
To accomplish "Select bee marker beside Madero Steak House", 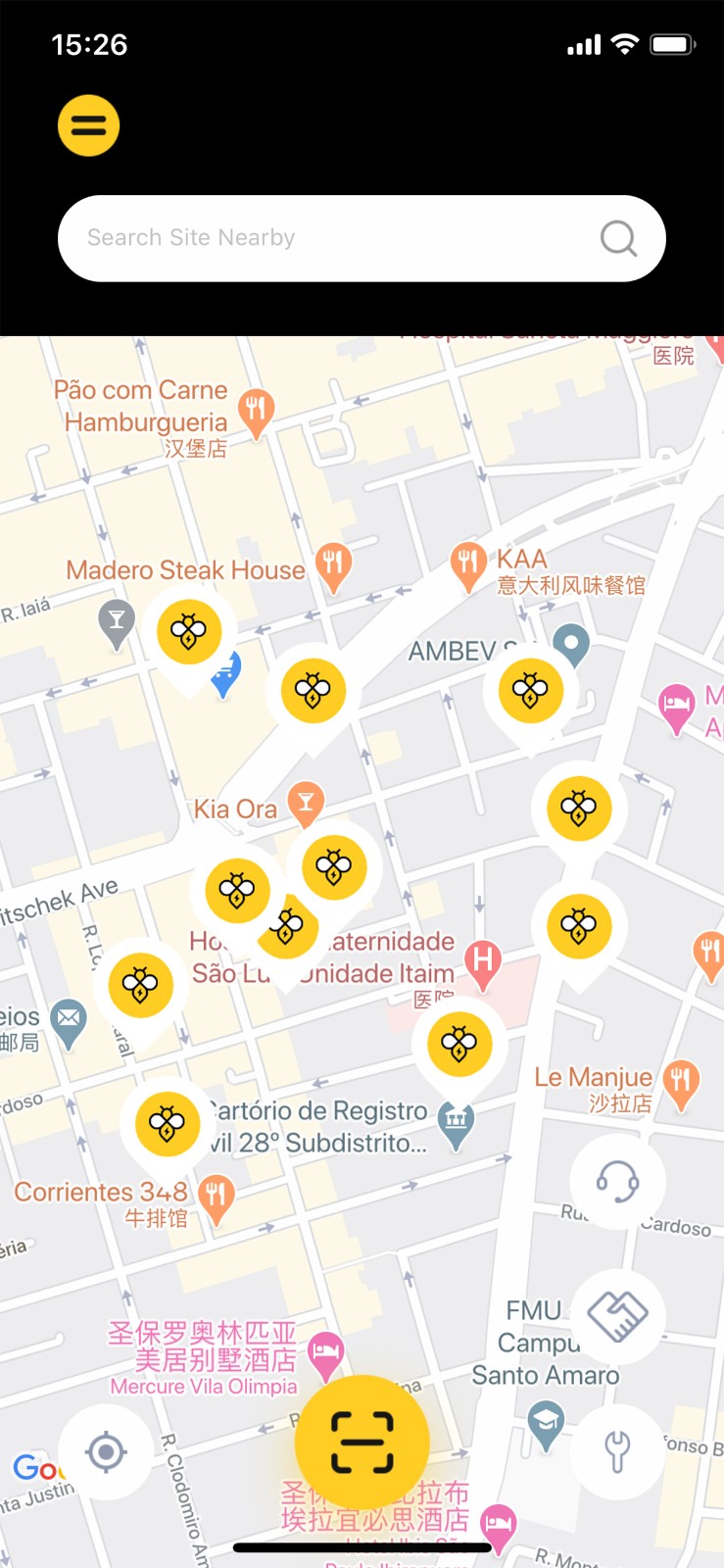I will click(x=189, y=632).
